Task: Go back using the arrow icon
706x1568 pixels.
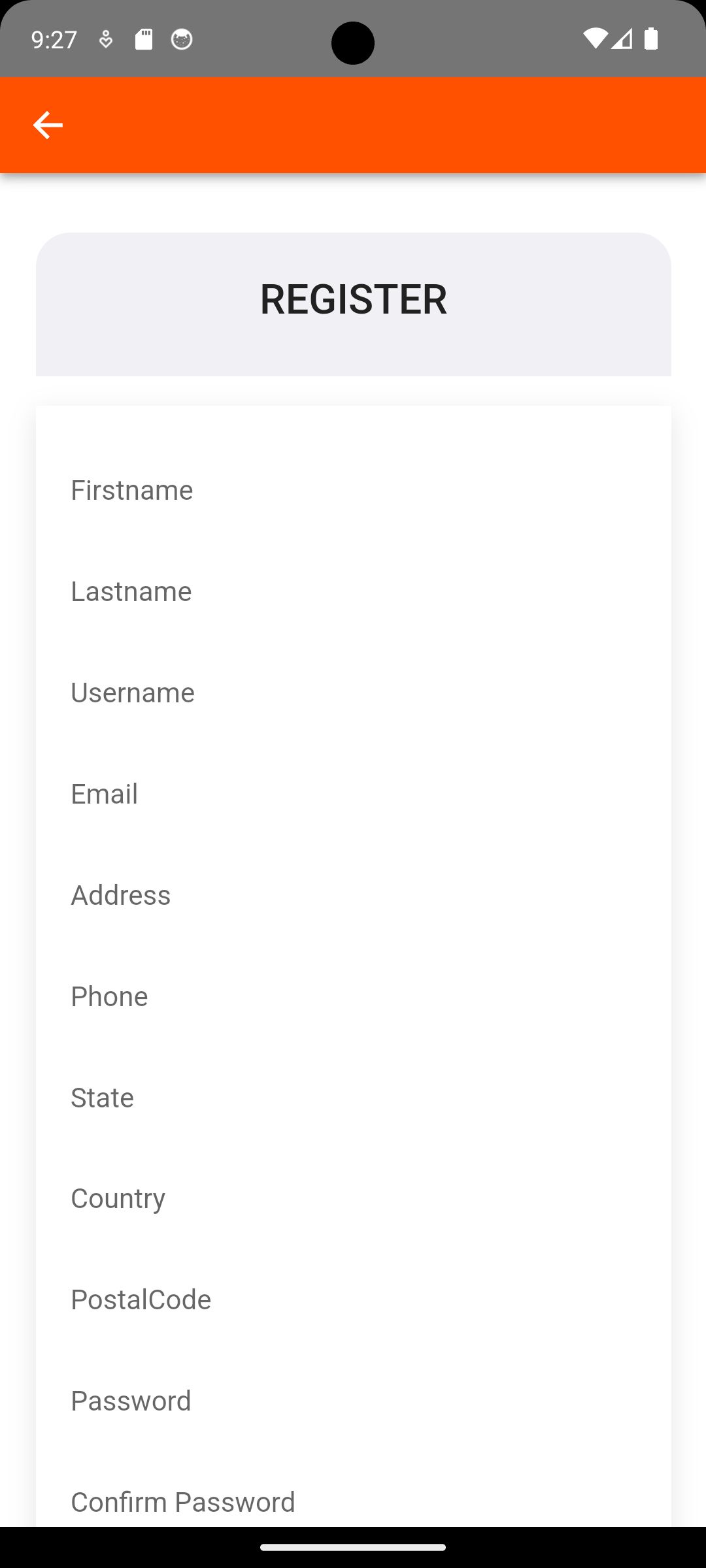Action: coord(48,125)
